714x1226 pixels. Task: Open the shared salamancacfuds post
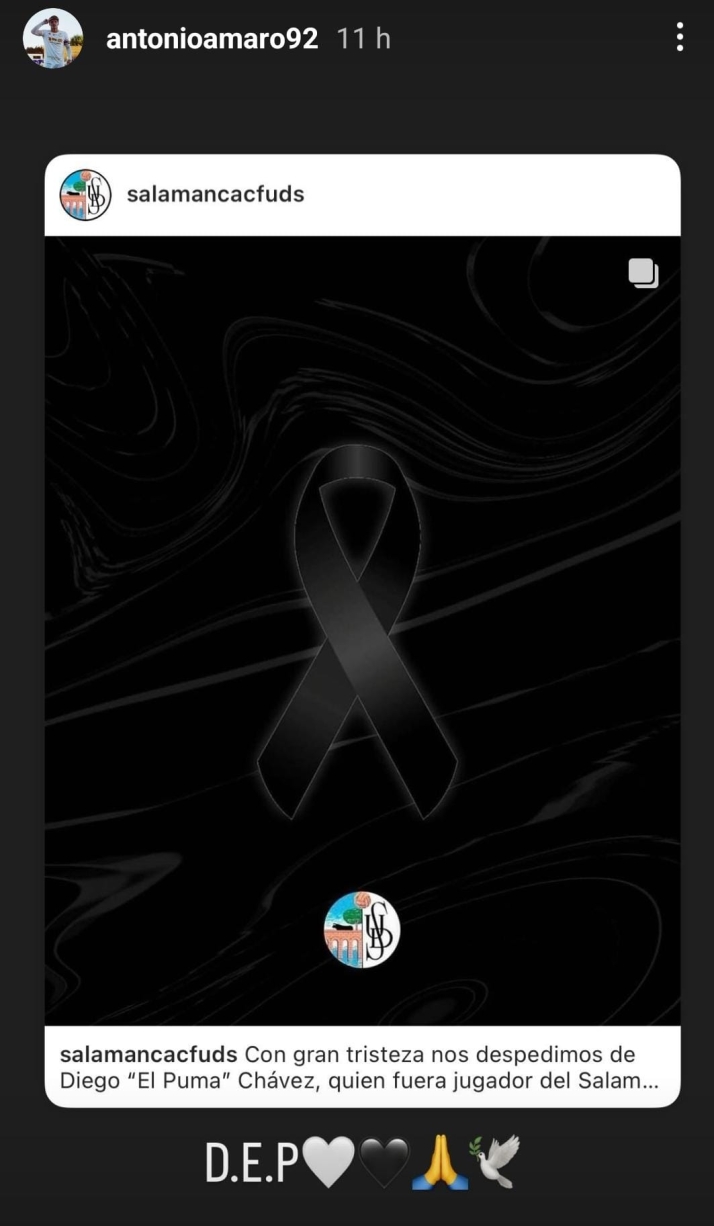[x=362, y=630]
